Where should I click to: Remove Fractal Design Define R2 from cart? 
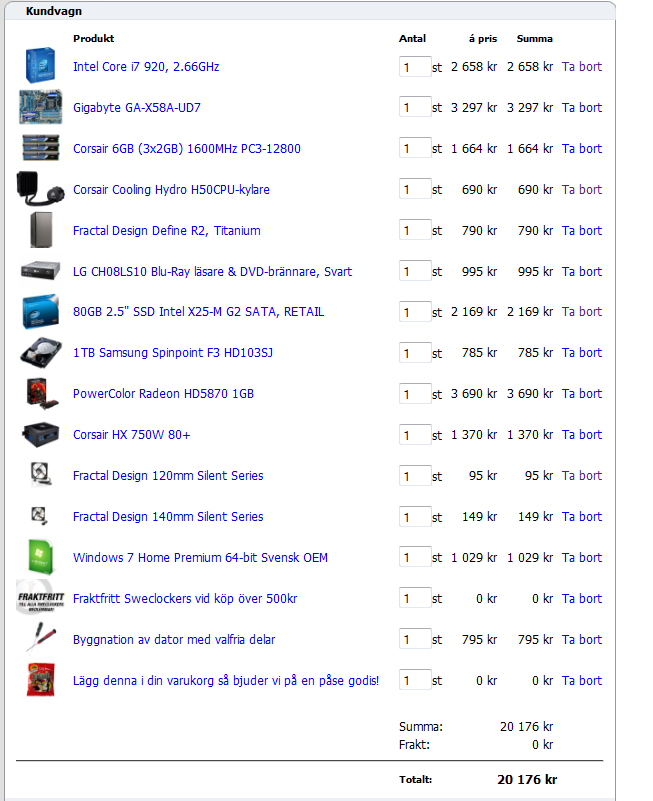coord(581,231)
